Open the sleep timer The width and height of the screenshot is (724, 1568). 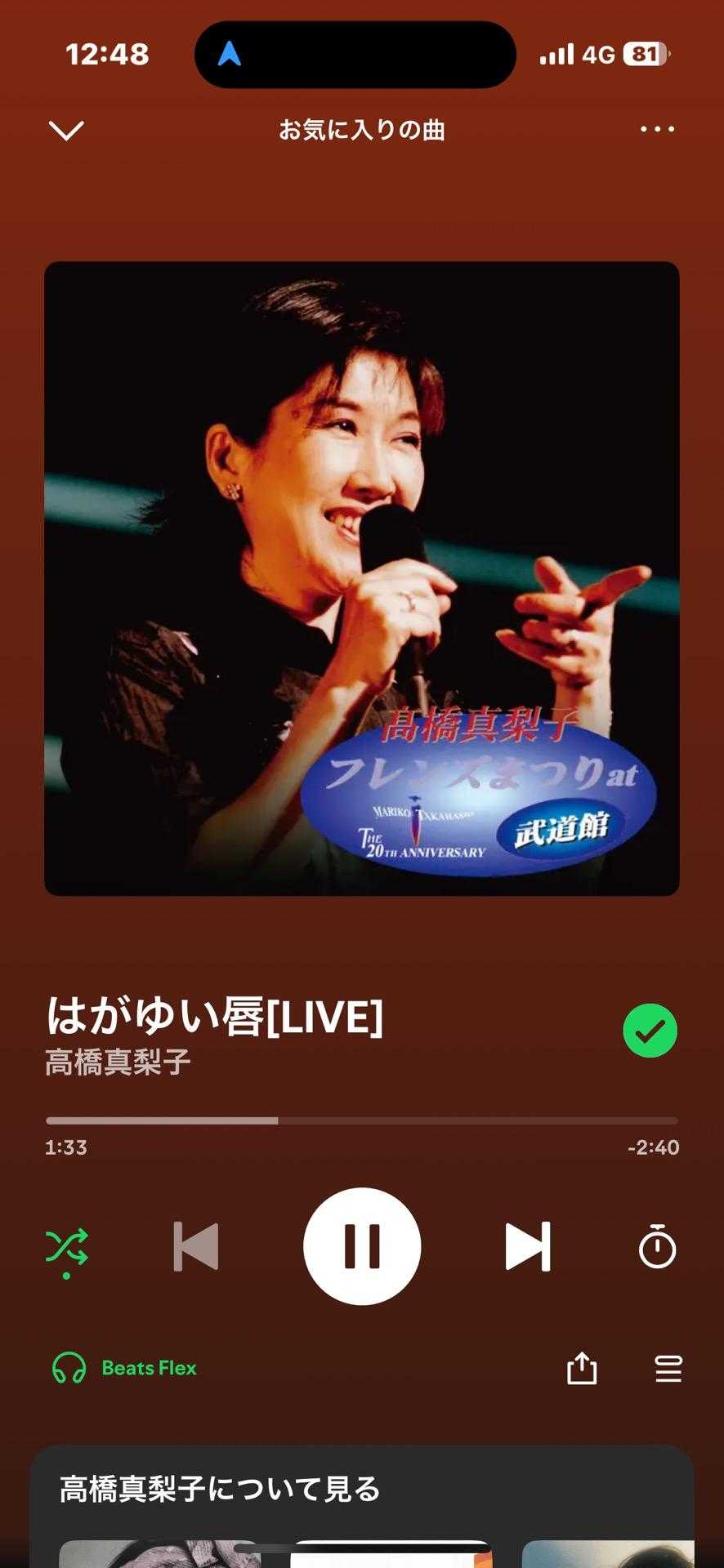(657, 1247)
